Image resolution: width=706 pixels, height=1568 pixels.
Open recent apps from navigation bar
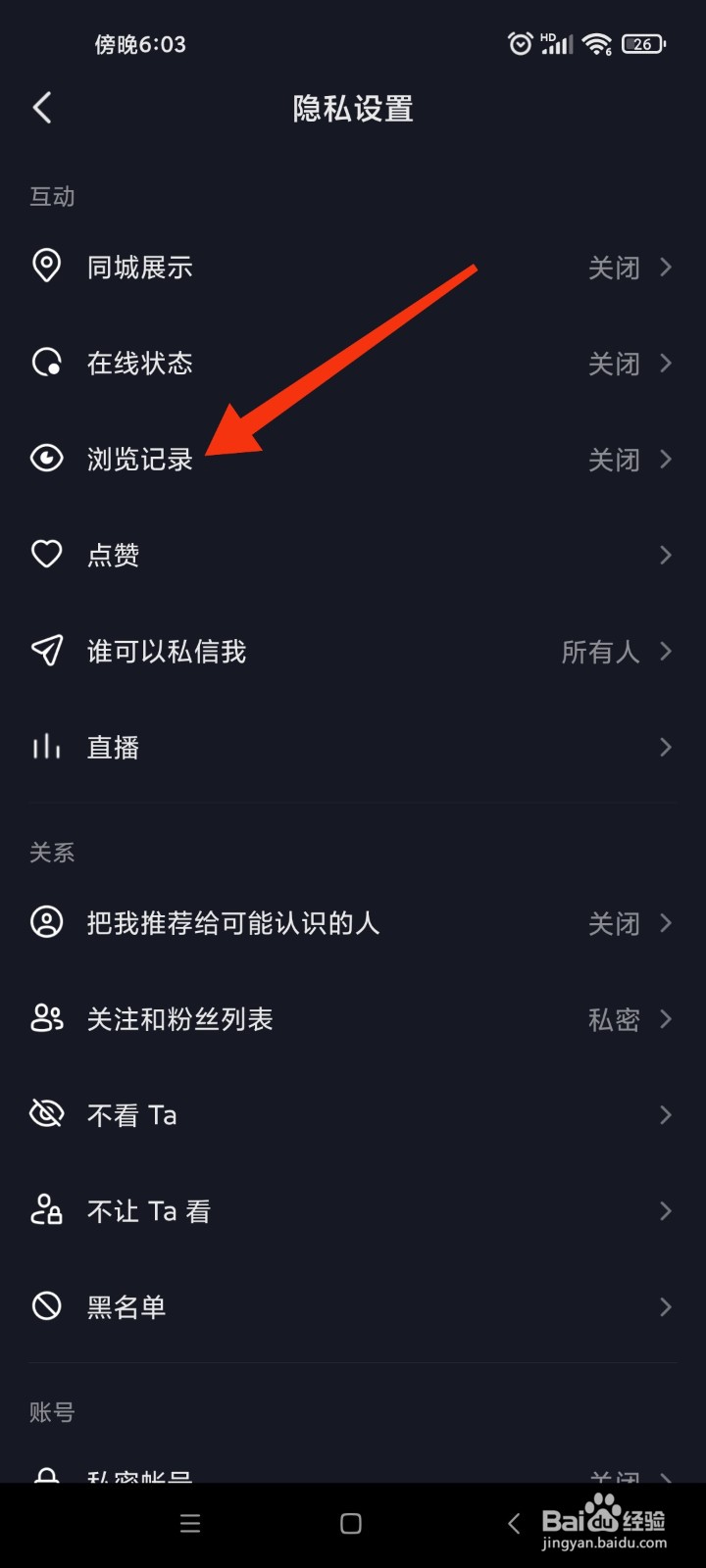click(x=190, y=1523)
